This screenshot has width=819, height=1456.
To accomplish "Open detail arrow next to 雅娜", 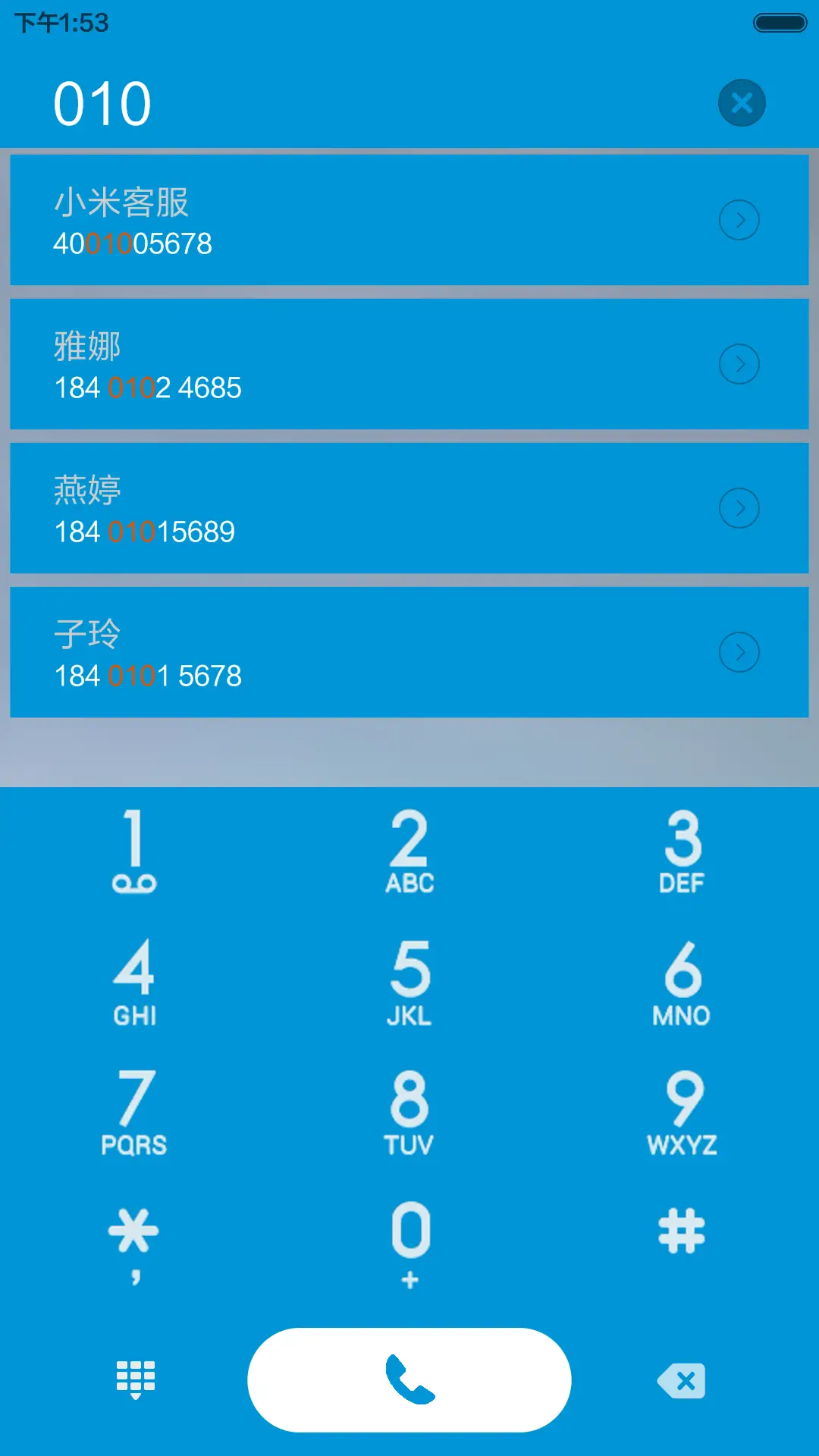I will click(x=739, y=364).
